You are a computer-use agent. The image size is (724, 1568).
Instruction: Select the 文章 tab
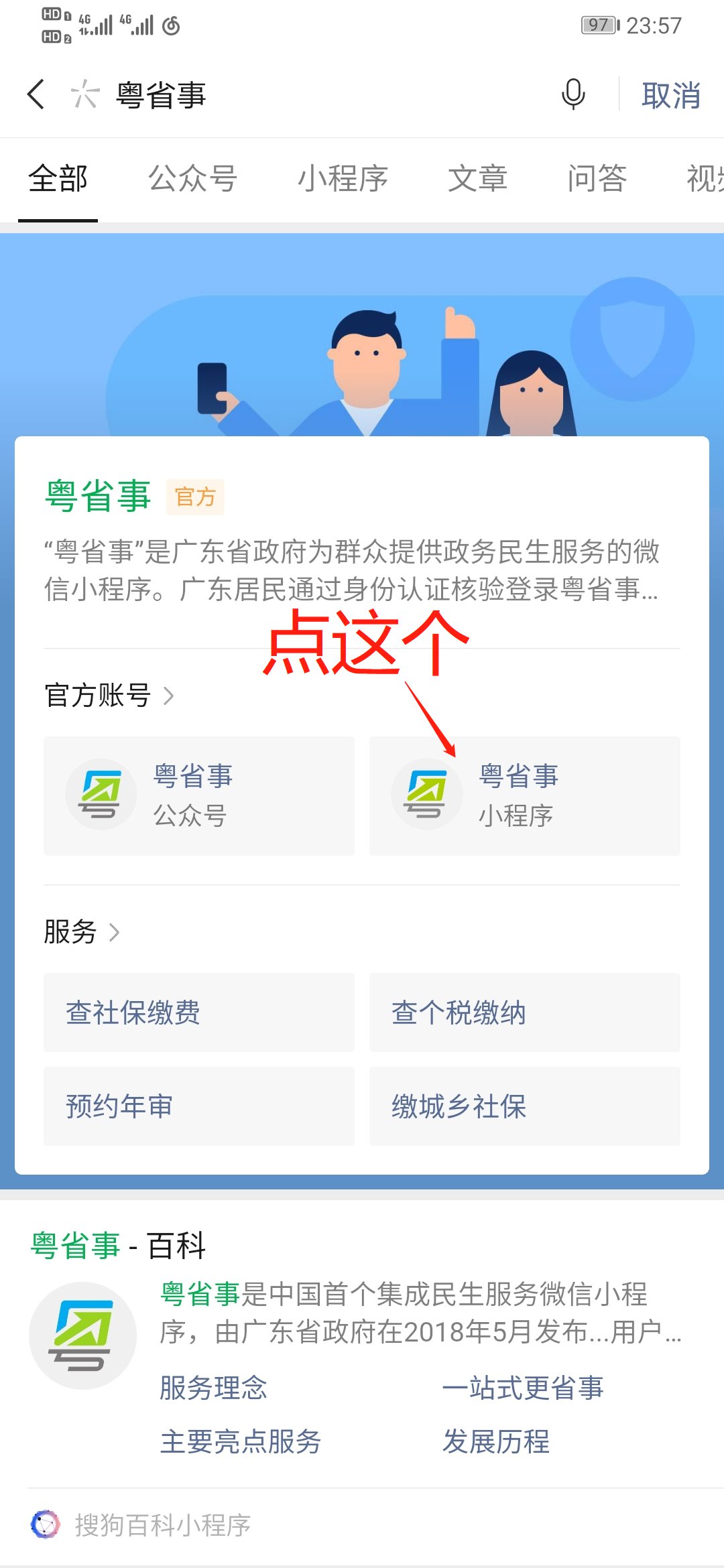[477, 179]
